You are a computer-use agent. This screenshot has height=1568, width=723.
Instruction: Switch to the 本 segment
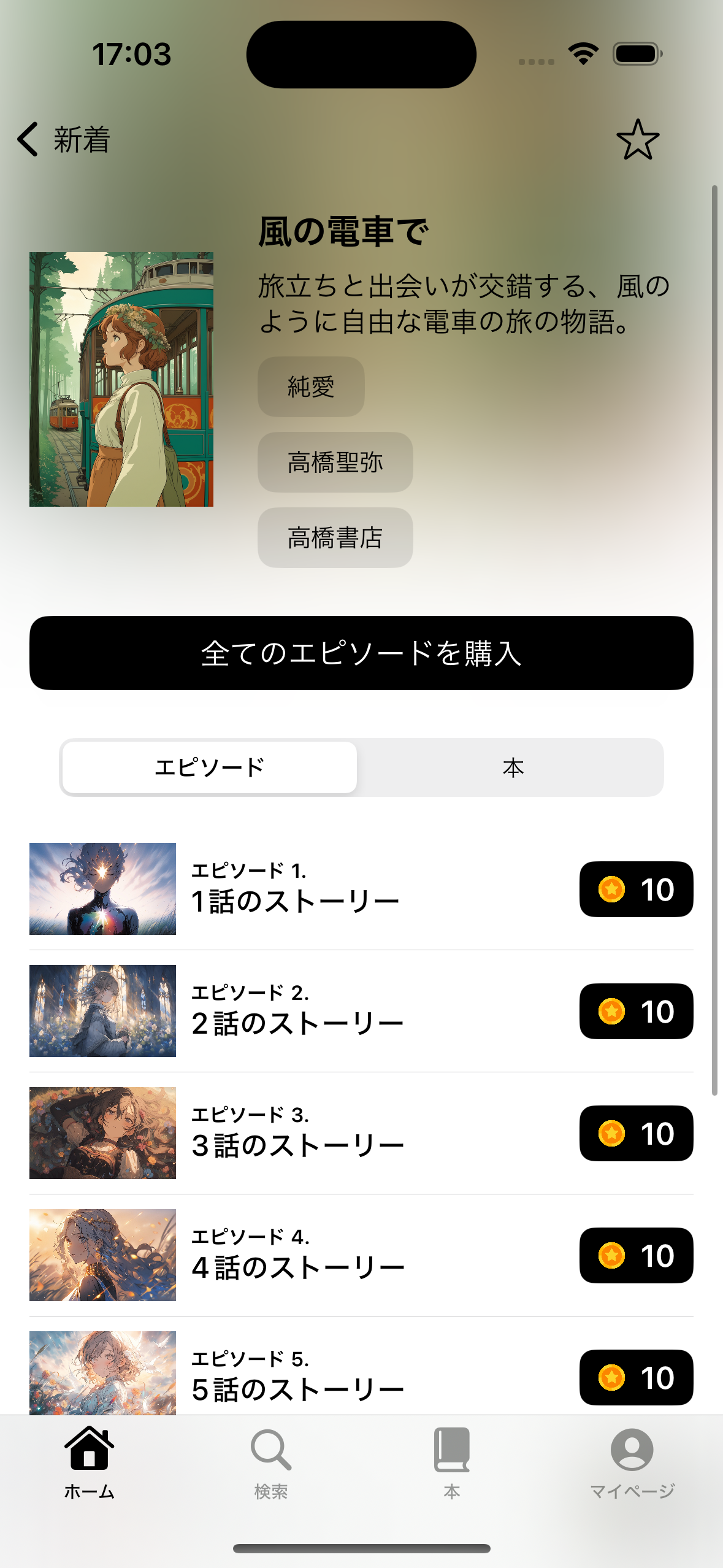pyautogui.click(x=513, y=767)
